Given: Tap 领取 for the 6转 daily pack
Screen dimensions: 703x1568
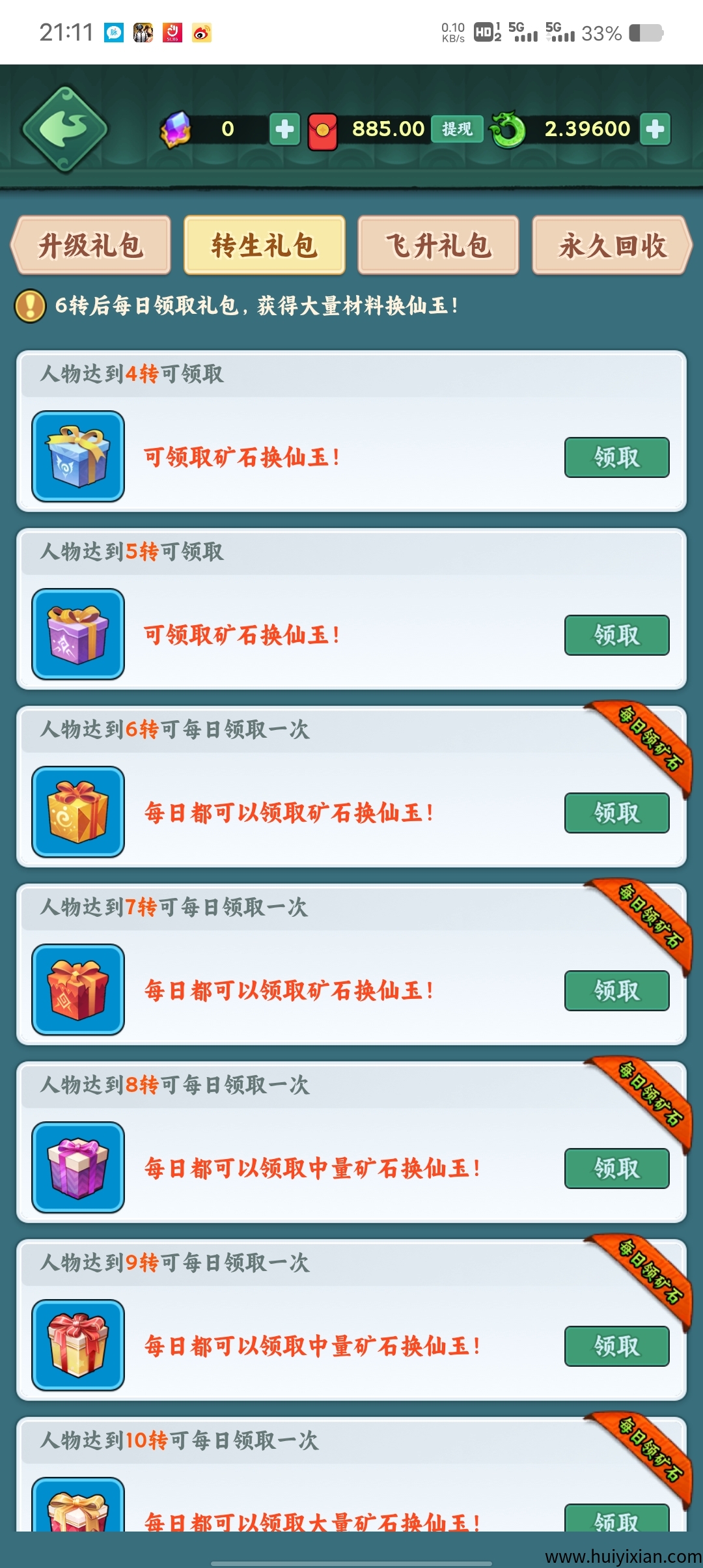Looking at the screenshot, I should pos(616,813).
